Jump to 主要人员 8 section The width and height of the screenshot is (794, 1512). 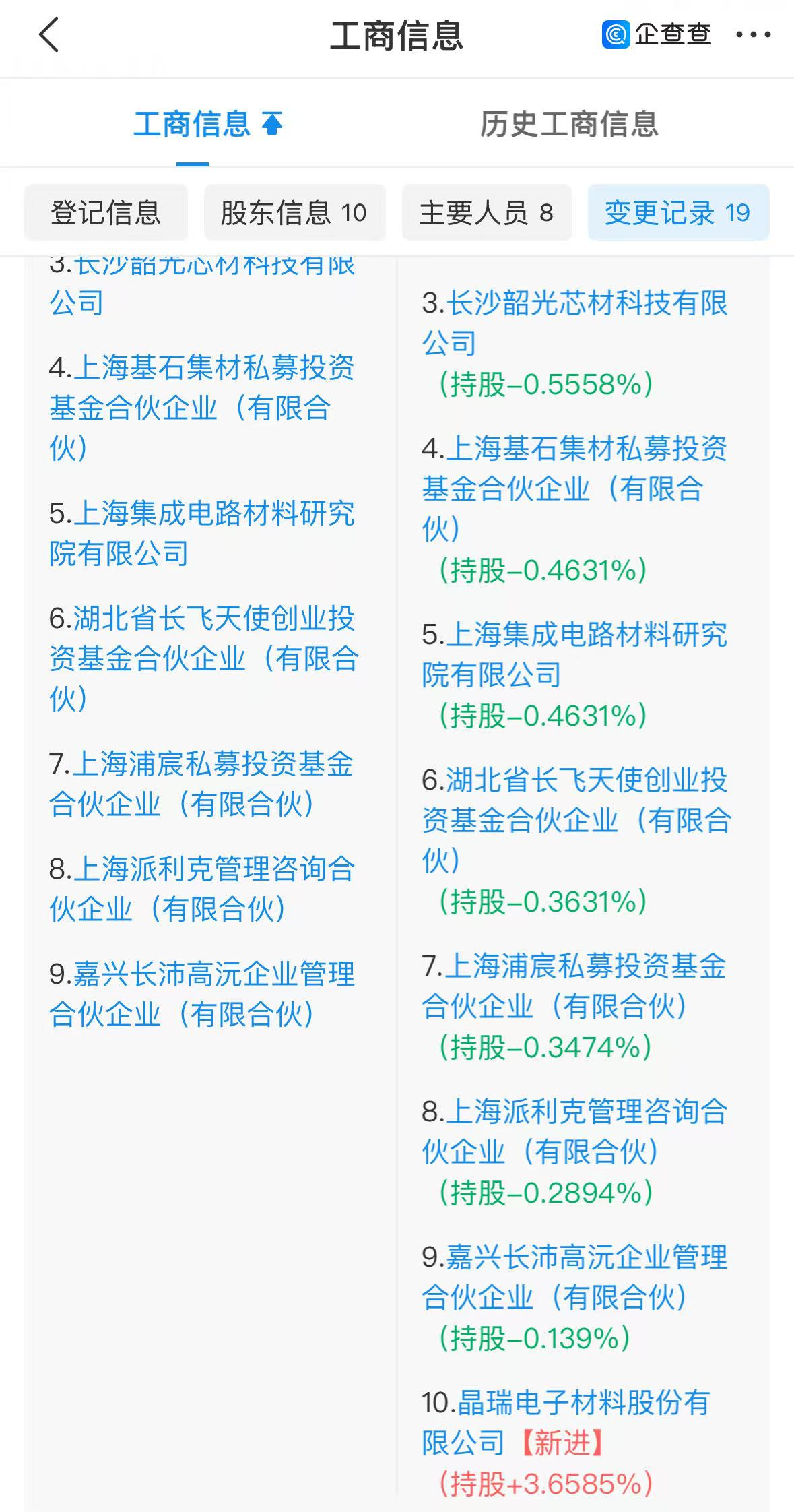486,213
